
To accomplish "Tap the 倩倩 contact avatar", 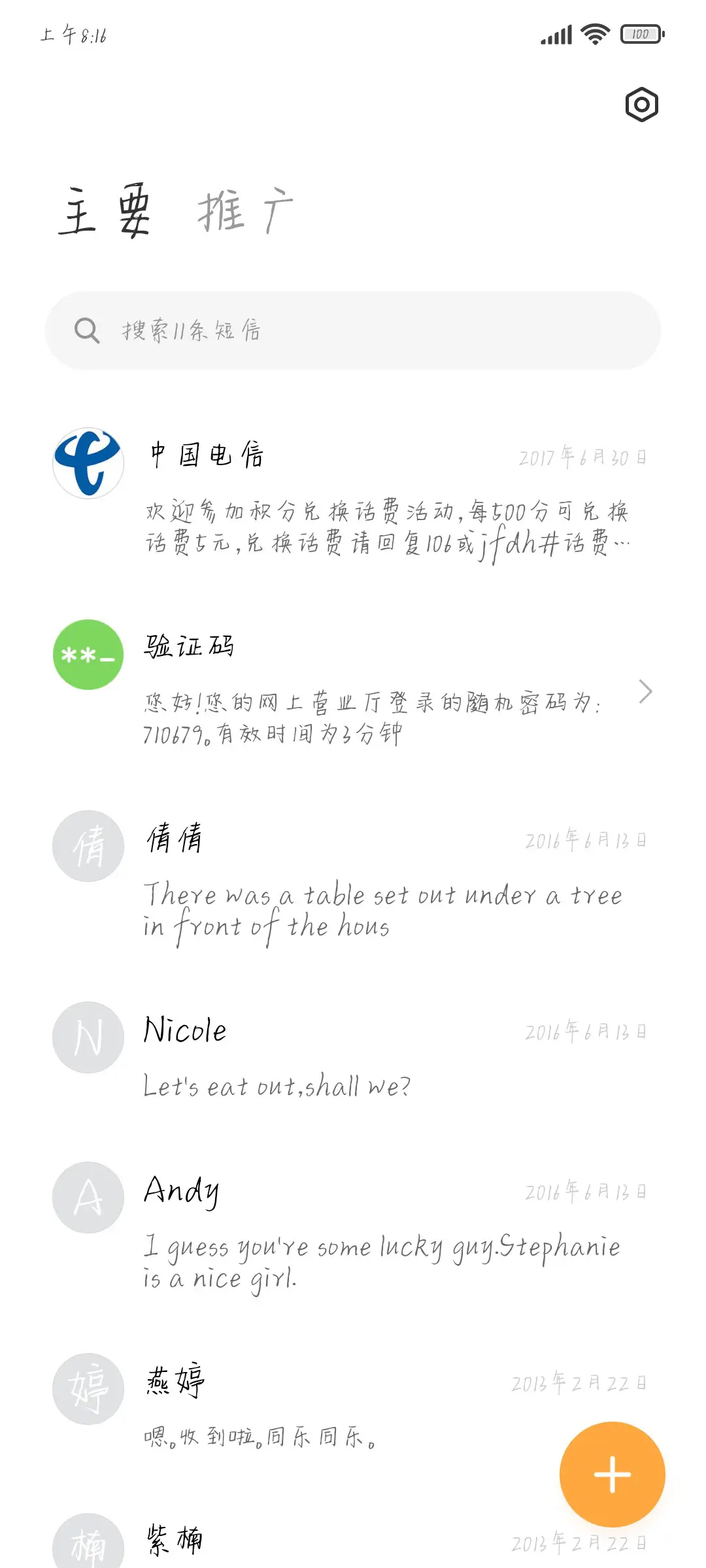I will 87,846.
